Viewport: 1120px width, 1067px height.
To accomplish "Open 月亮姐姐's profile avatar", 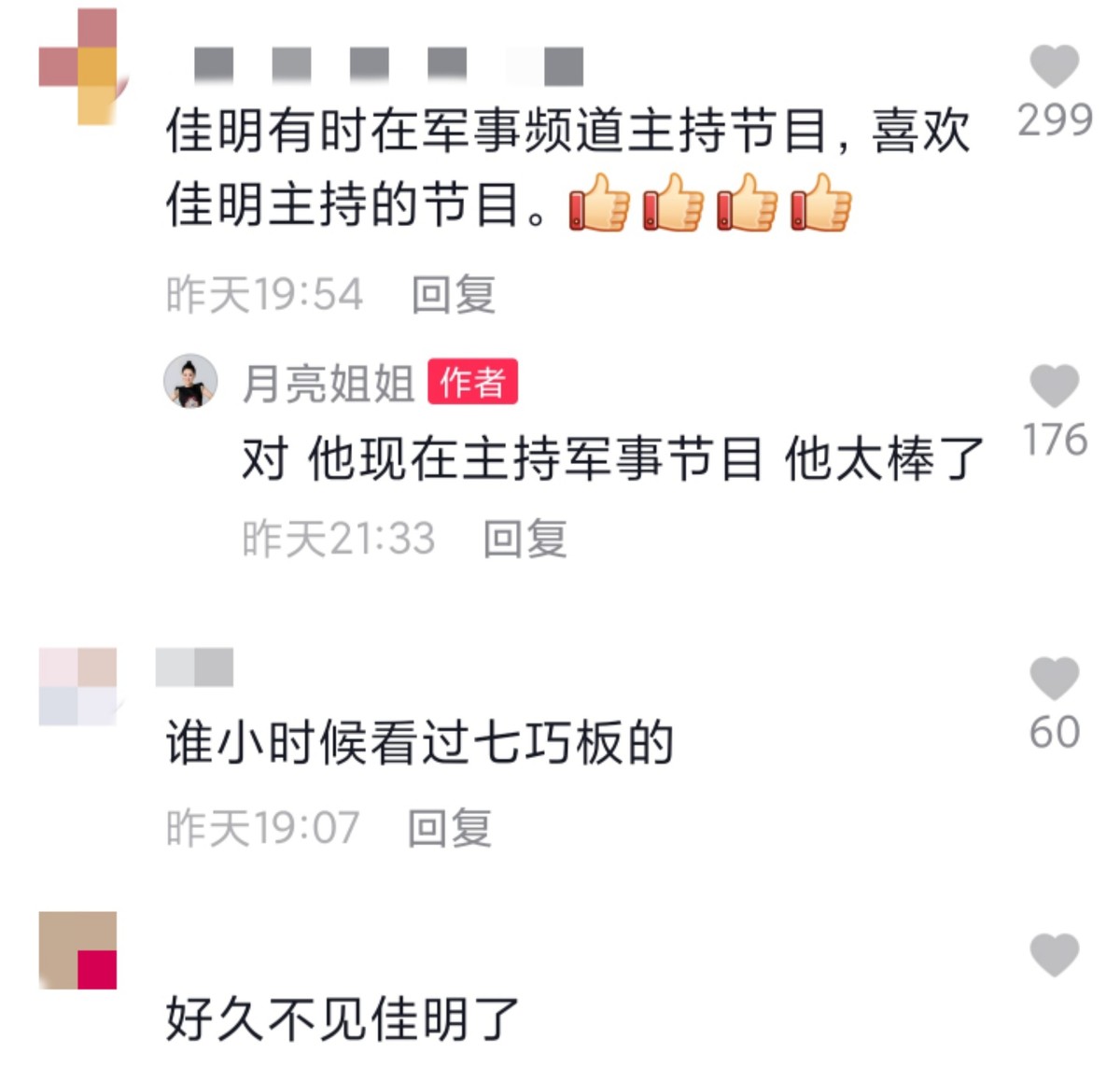I will pos(191,382).
